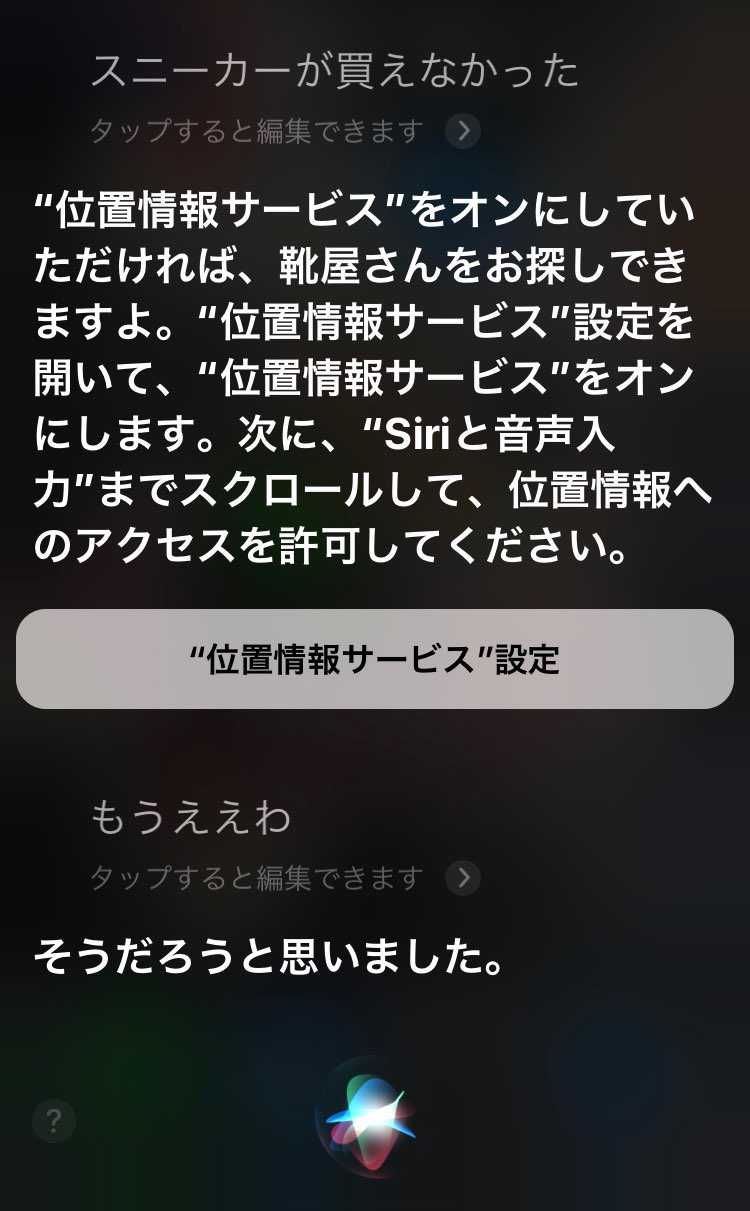Tap タップすると編集できます under the first query
The image size is (750, 1211).
(255, 131)
